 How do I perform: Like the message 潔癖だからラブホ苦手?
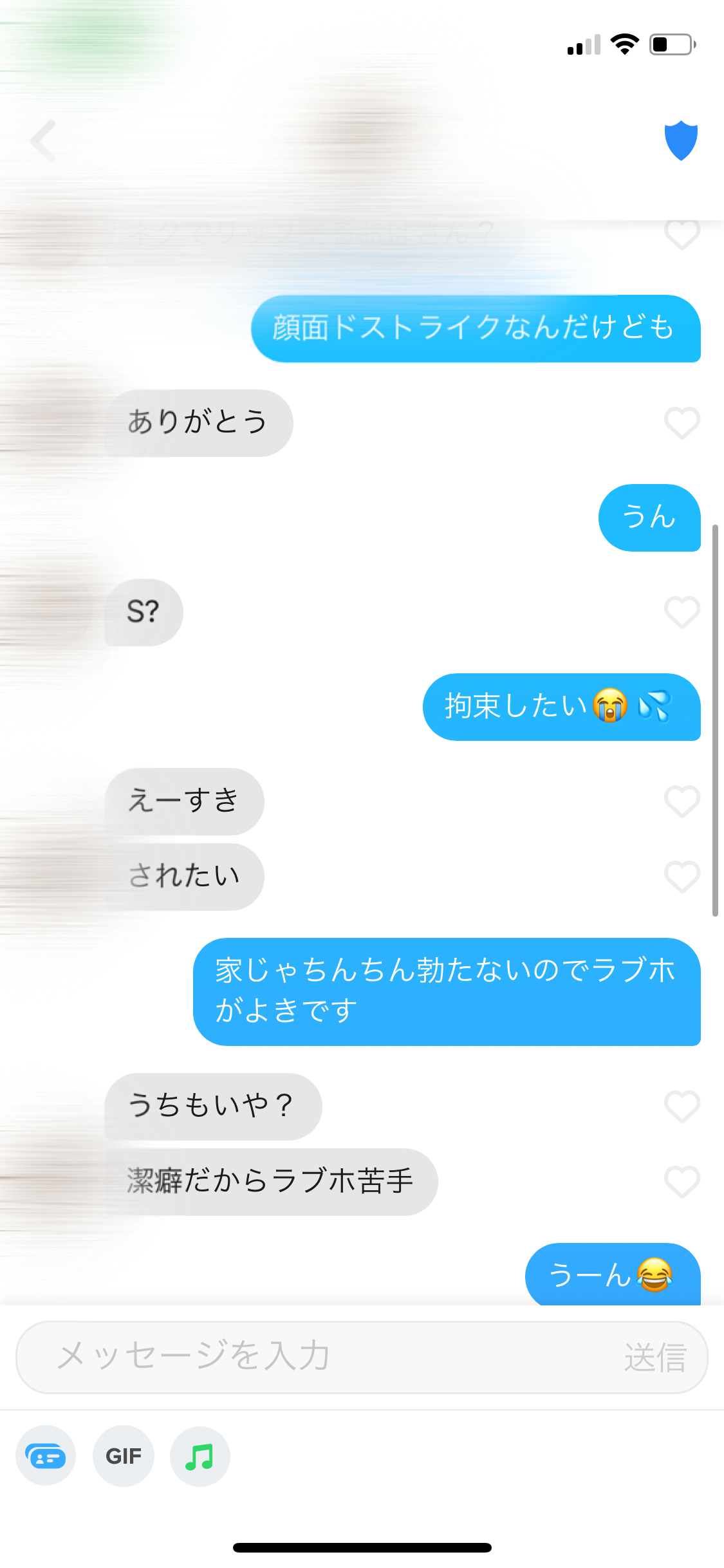coord(682,1182)
